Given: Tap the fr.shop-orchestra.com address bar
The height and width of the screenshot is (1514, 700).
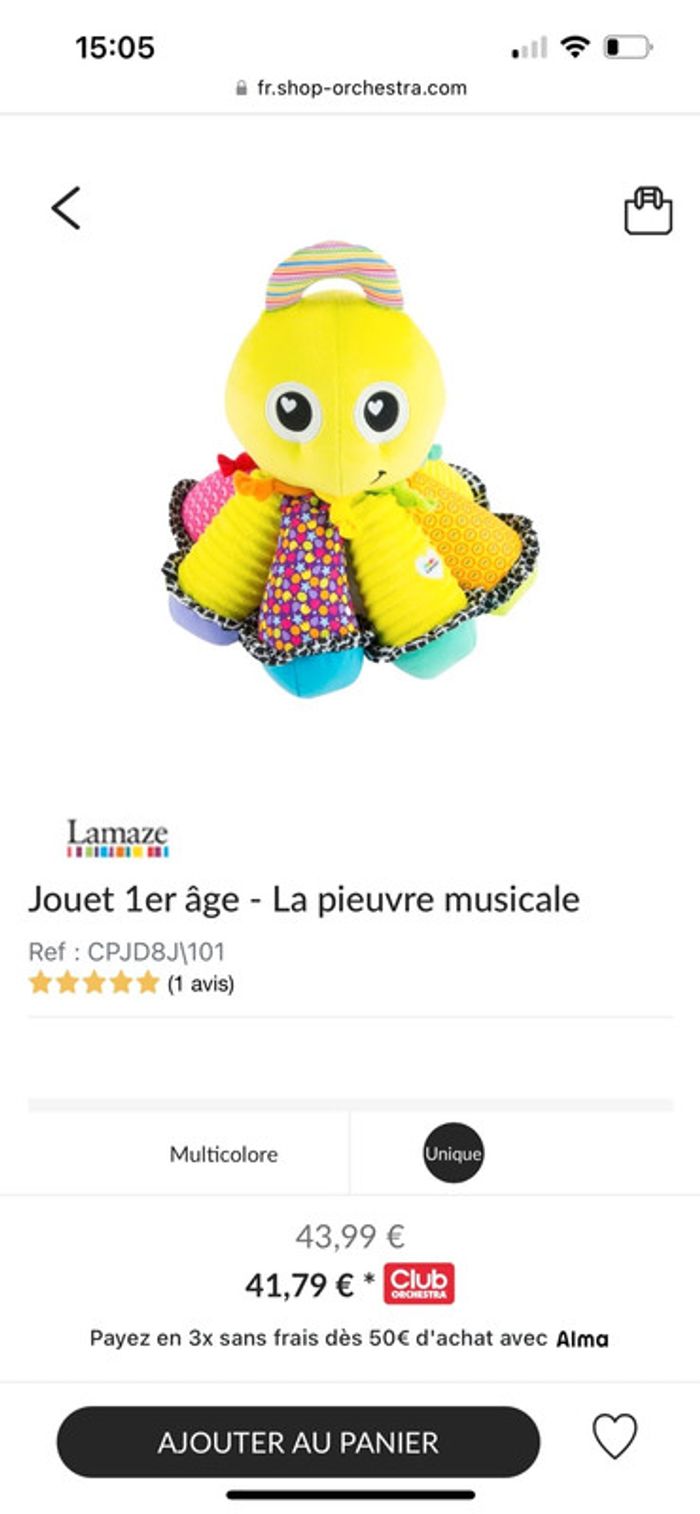Looking at the screenshot, I should point(350,88).
